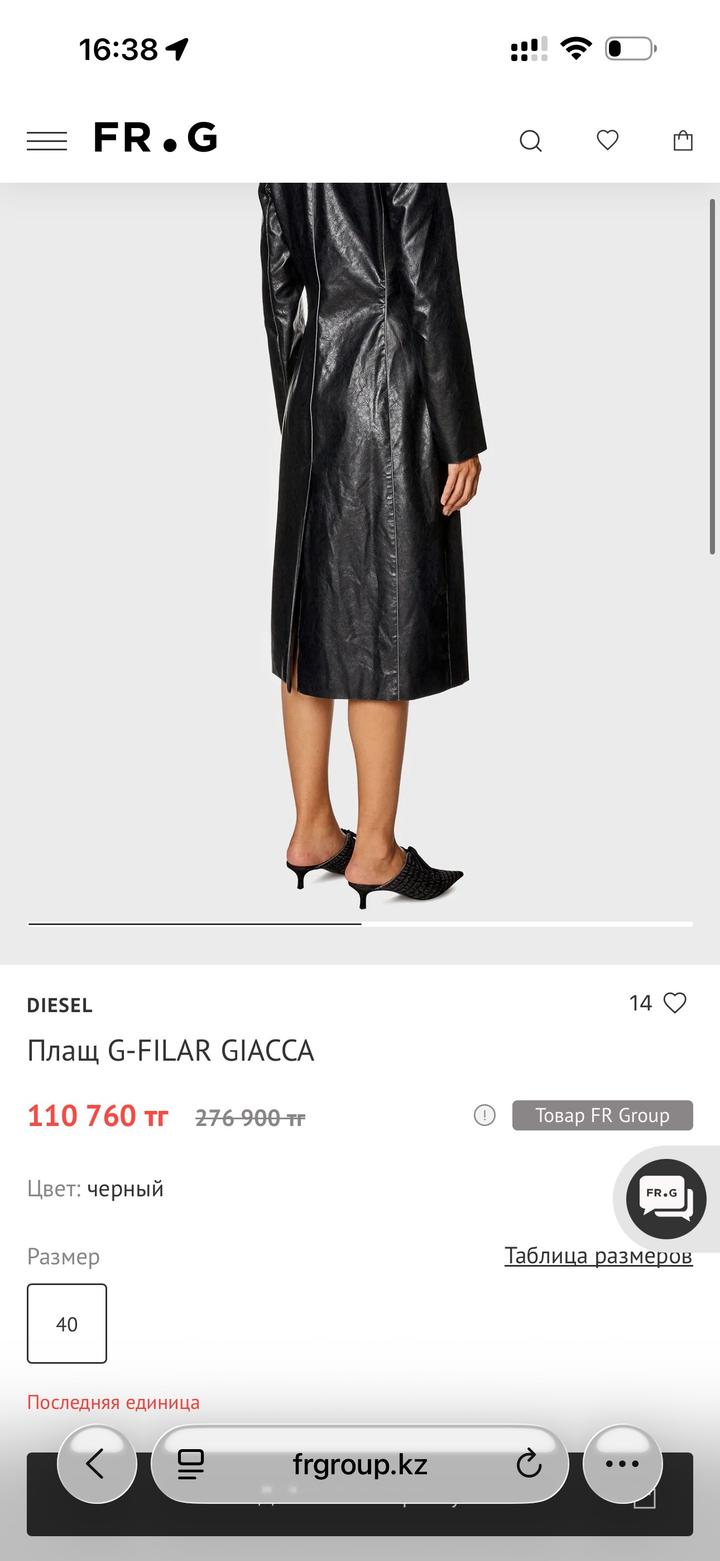
Task: Go back in the browser
Action: [96, 1465]
